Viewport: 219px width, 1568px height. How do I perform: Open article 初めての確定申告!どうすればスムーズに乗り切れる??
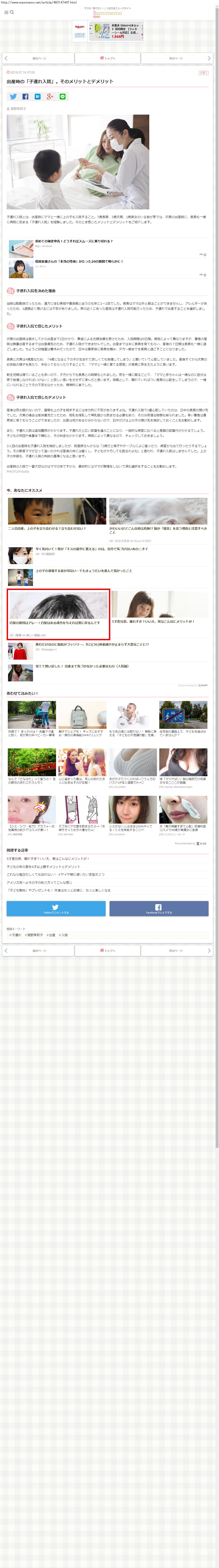73,241
